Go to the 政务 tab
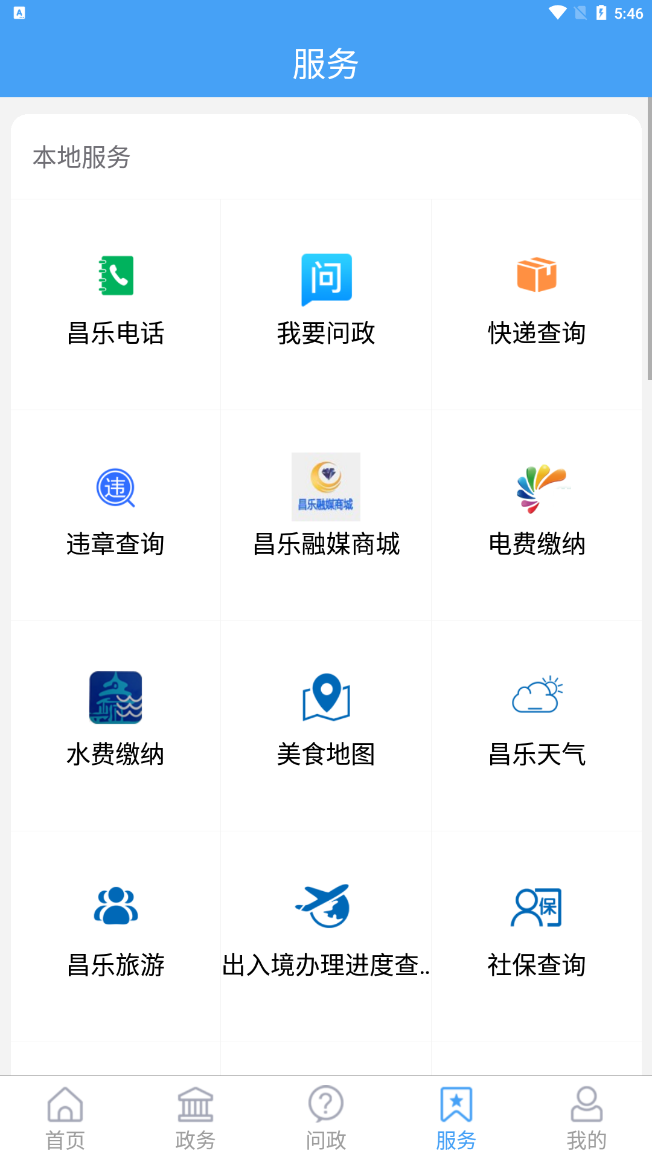Image resolution: width=652 pixels, height=1160 pixels. (195, 1118)
